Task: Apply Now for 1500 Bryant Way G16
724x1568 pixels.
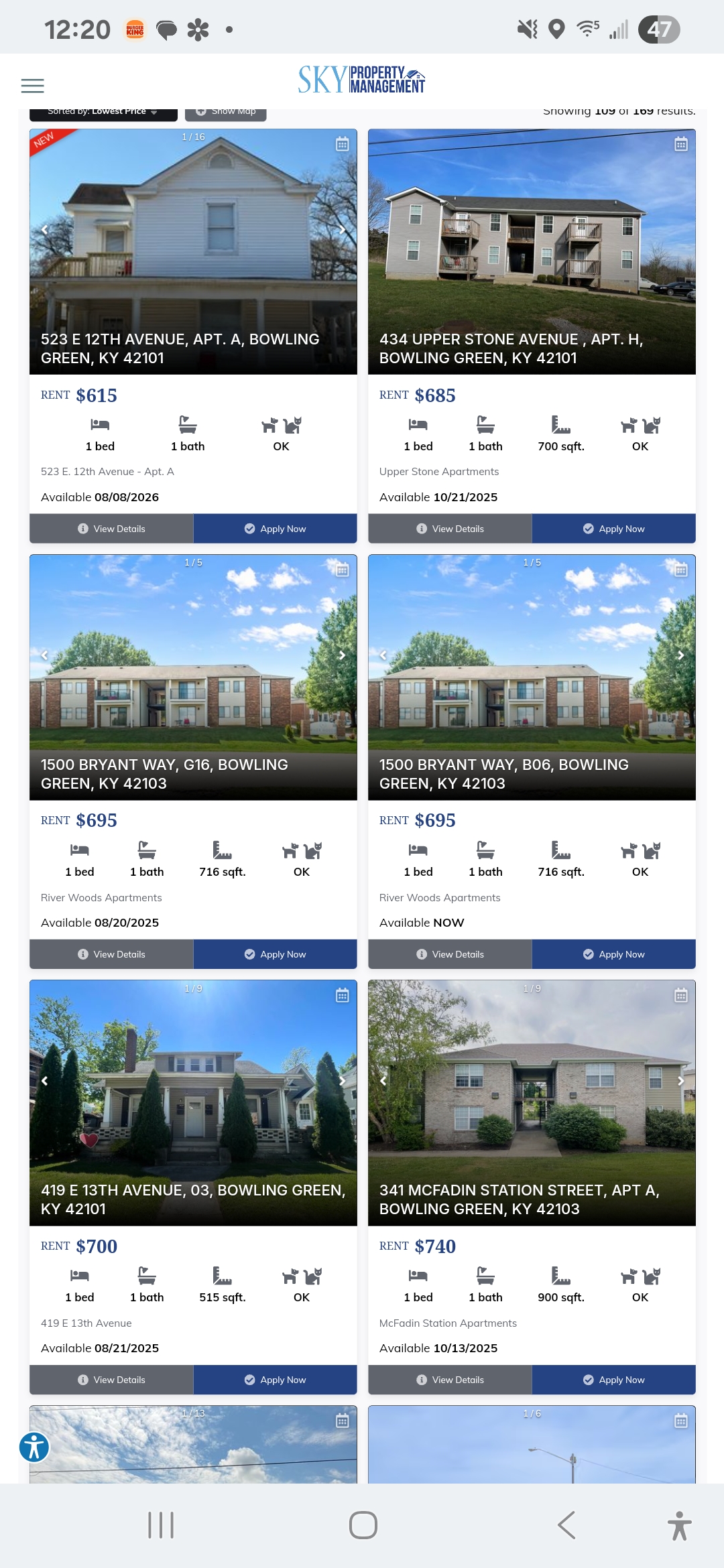Action: (x=275, y=954)
